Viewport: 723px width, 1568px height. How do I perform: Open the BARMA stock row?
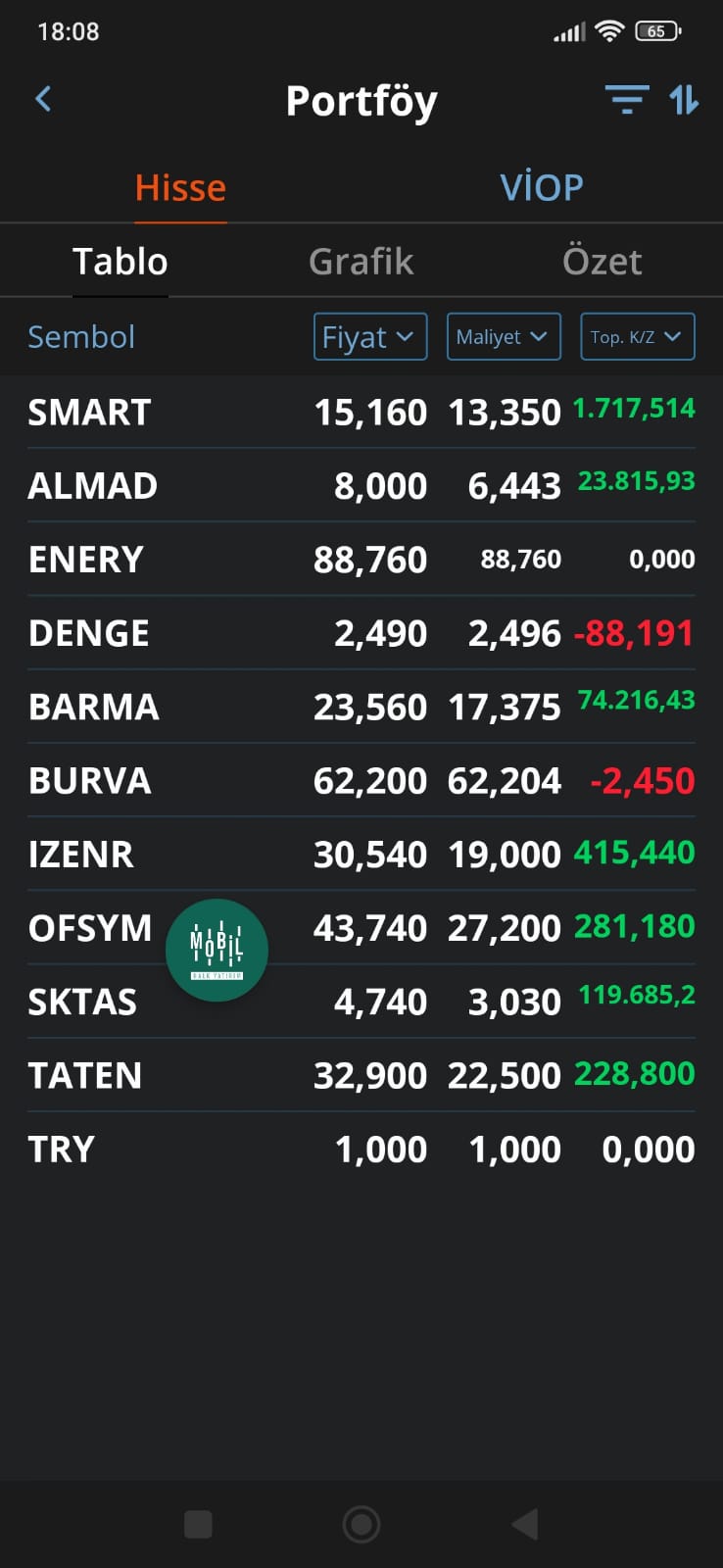361,707
